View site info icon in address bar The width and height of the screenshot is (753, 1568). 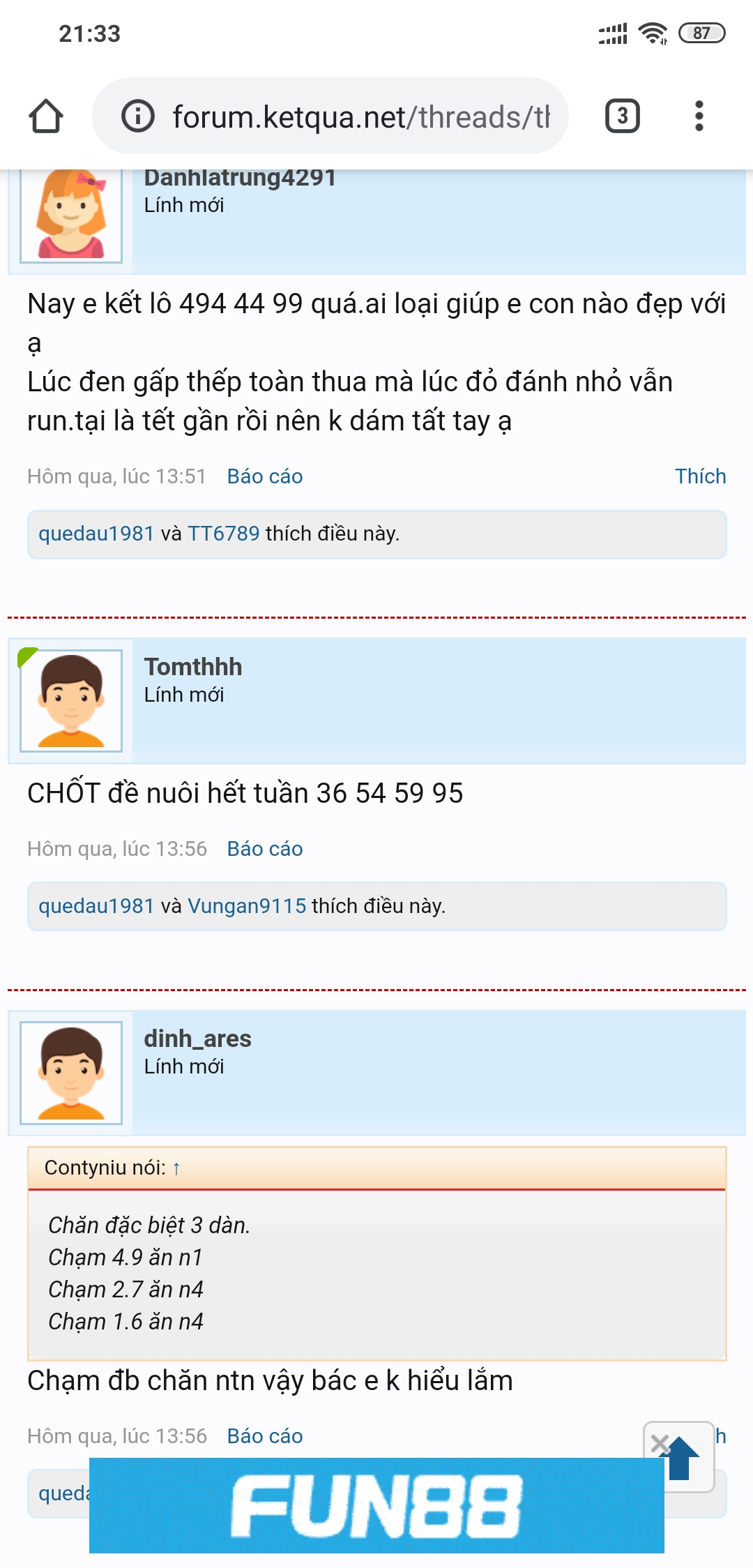coord(137,116)
